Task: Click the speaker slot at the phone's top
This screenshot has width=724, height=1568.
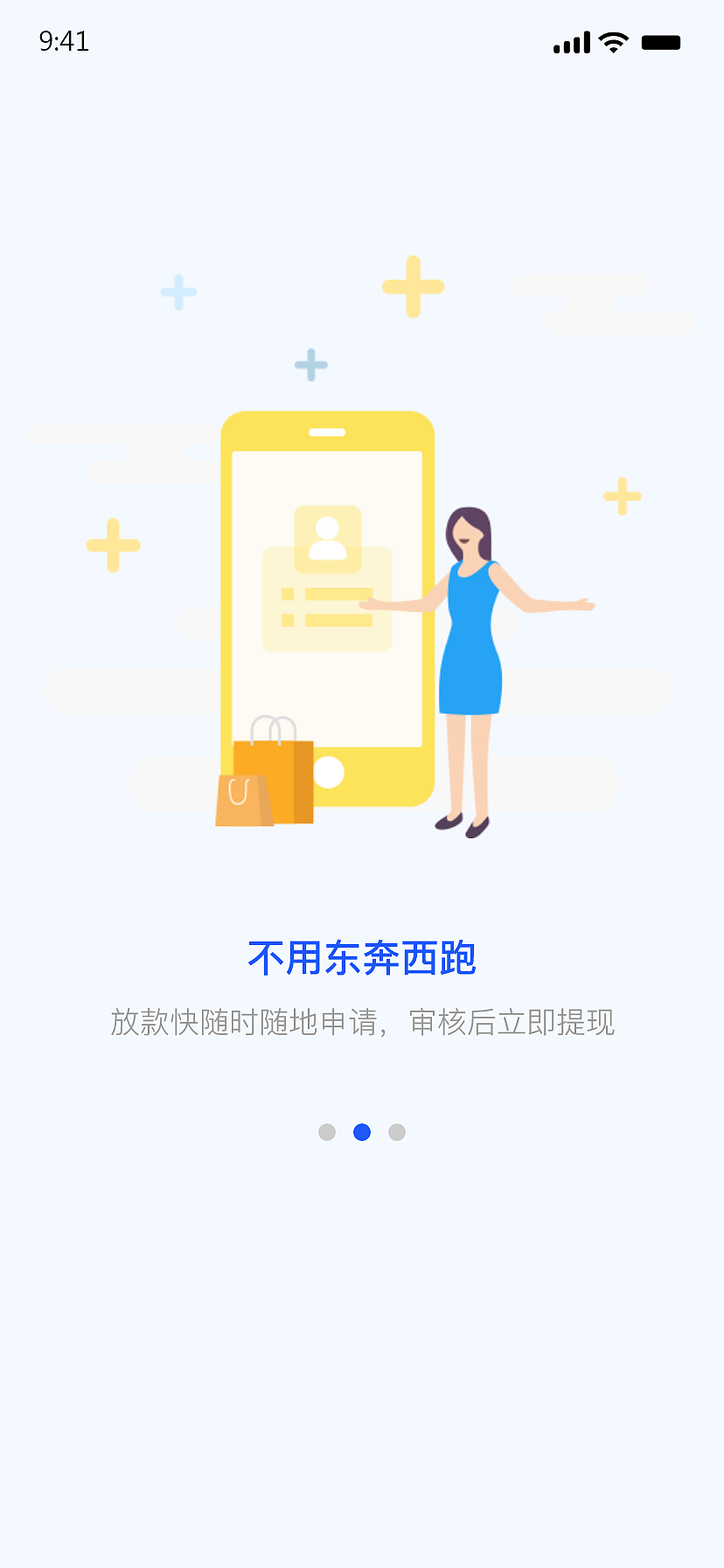Action: click(x=327, y=432)
